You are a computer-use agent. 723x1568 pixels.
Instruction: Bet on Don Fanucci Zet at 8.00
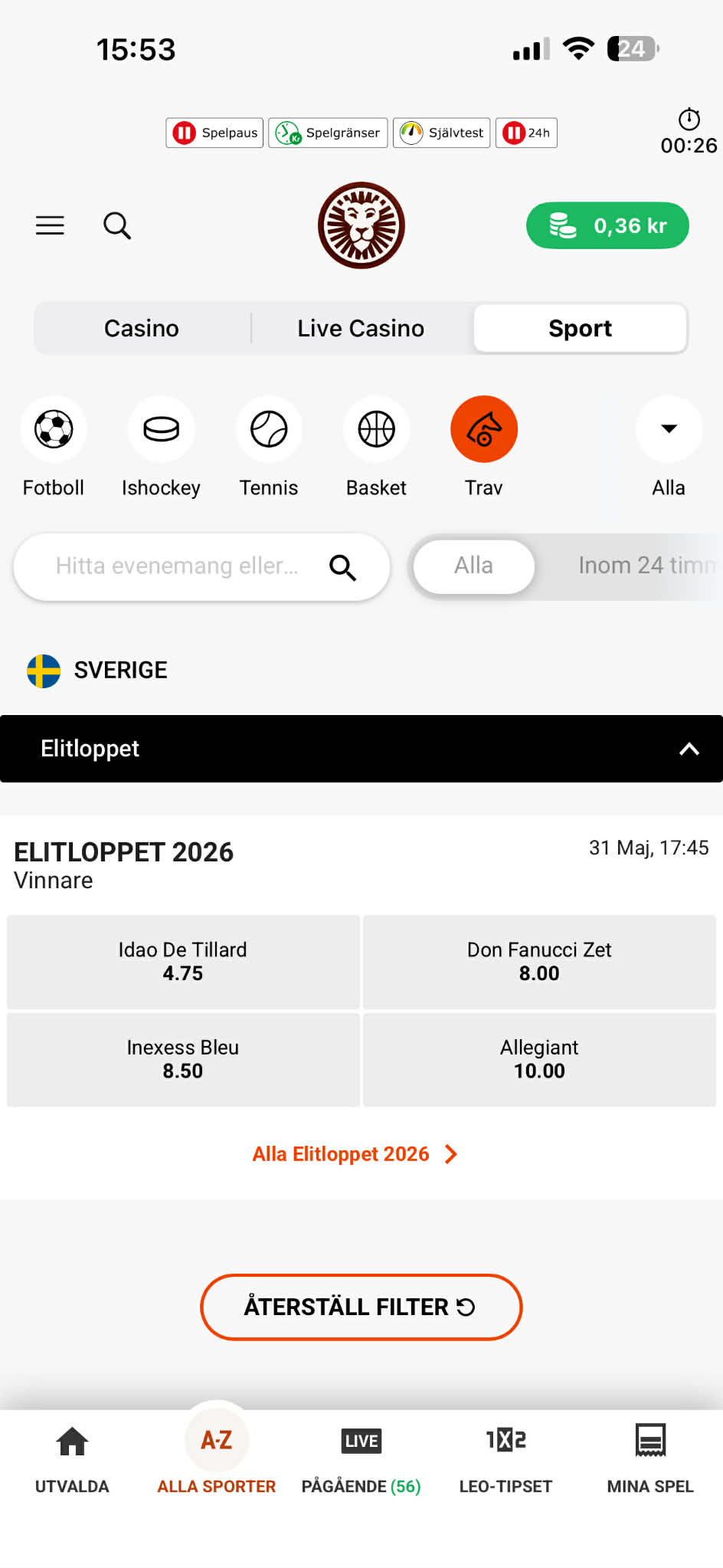tap(539, 962)
